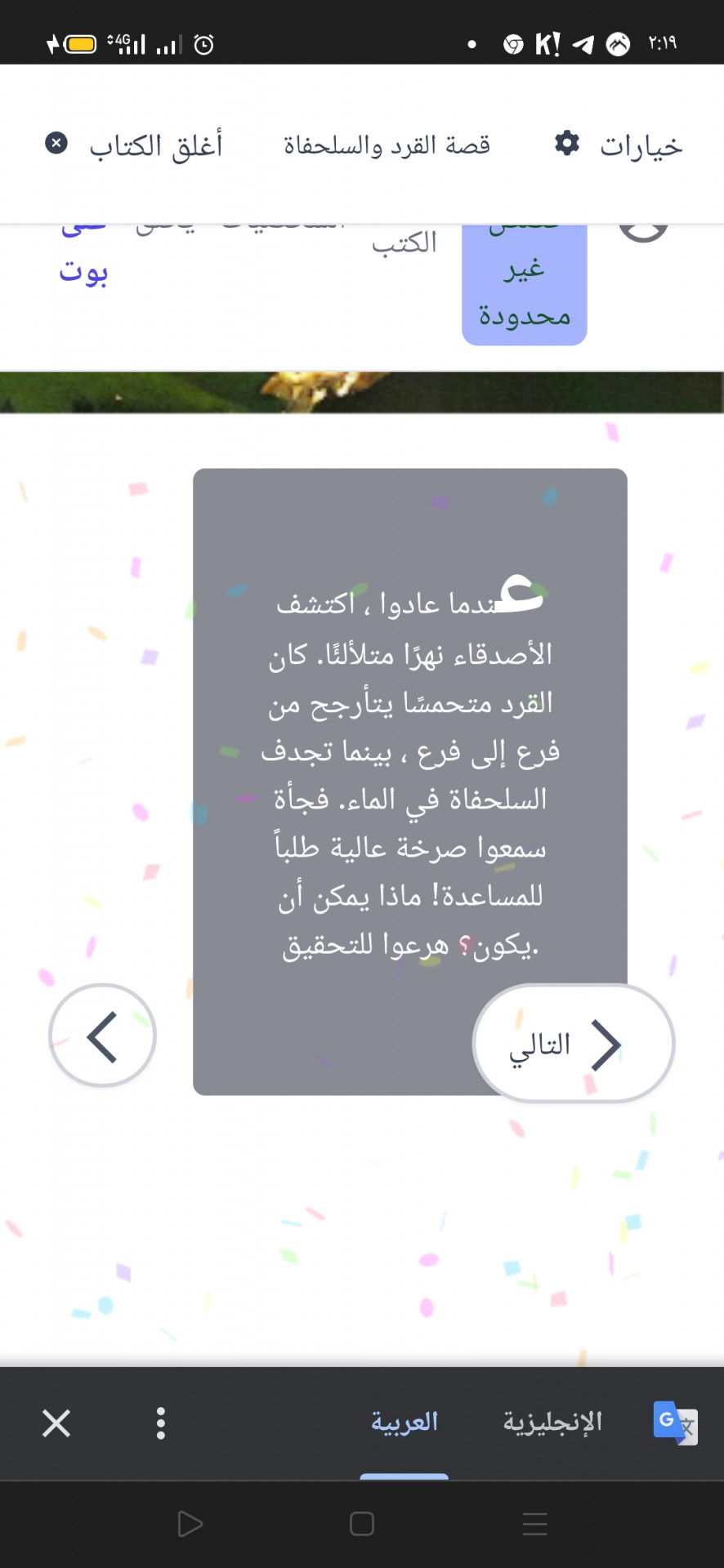Go to the next page with التالي
The width and height of the screenshot is (724, 1568).
[x=573, y=1043]
